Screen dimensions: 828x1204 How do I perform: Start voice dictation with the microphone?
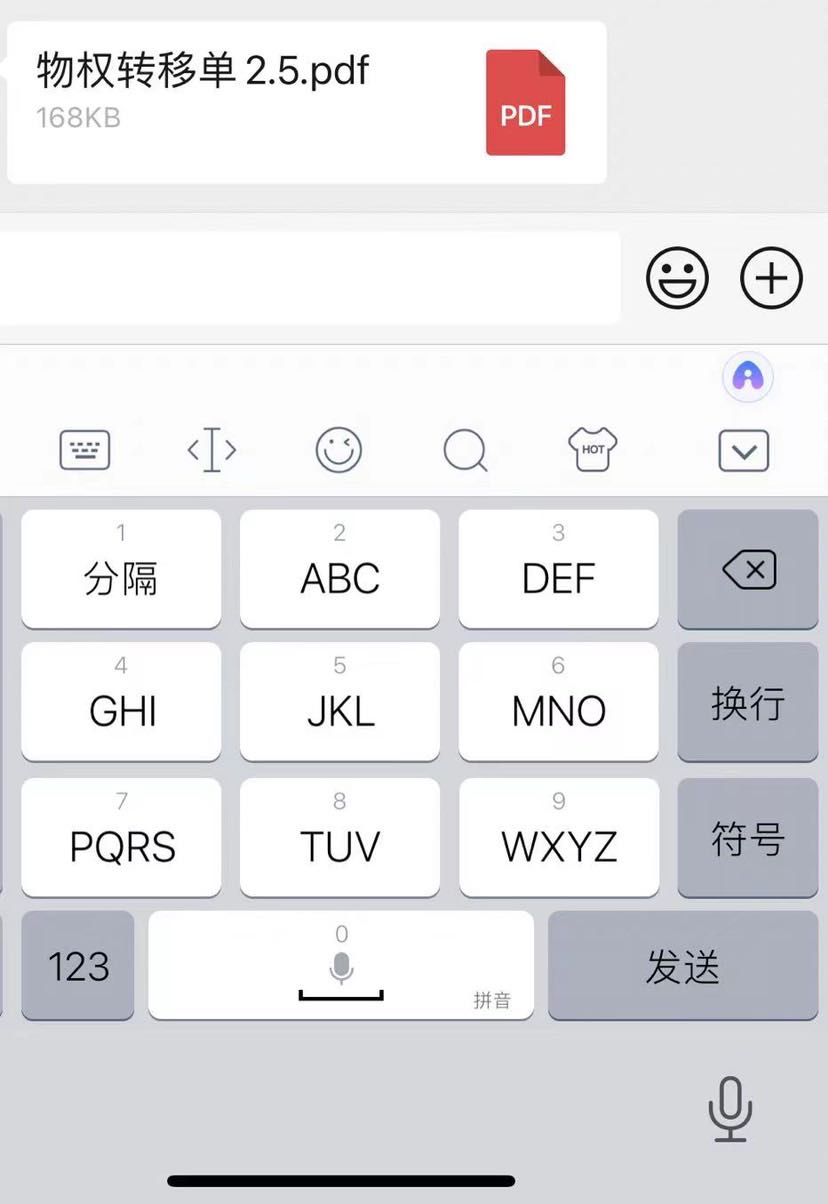pyautogui.click(x=730, y=1109)
